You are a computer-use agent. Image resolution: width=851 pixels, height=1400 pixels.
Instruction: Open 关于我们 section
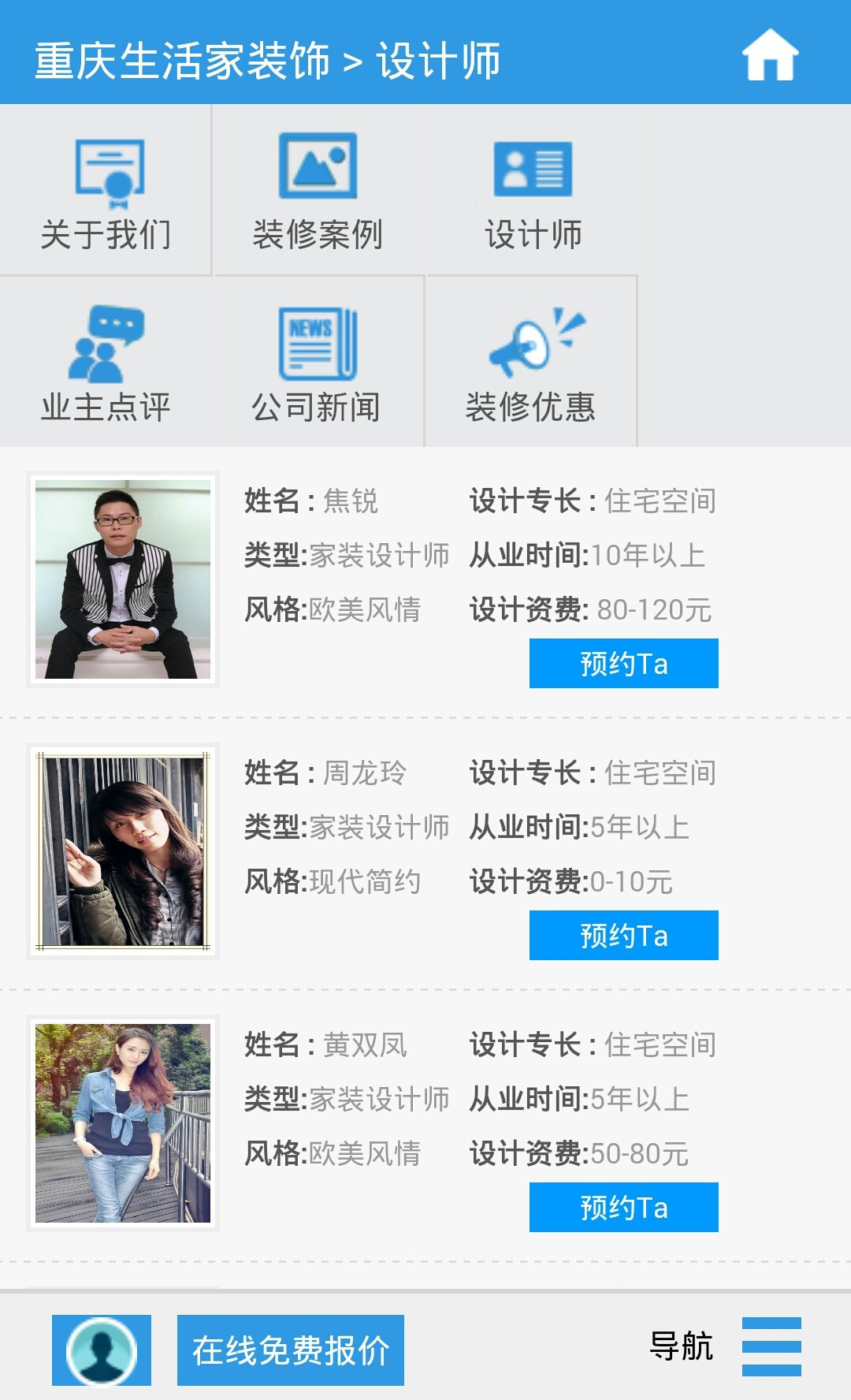tap(106, 190)
